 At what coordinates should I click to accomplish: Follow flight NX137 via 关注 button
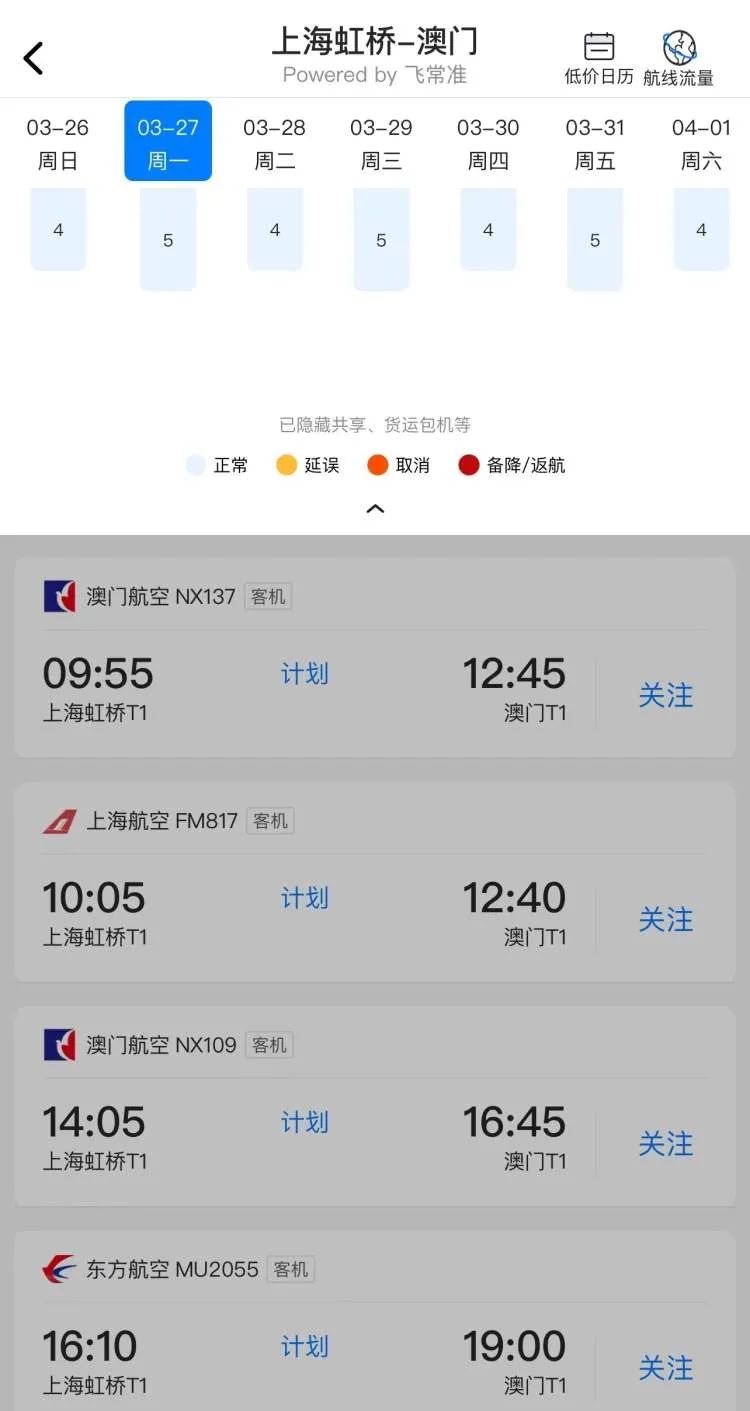665,695
